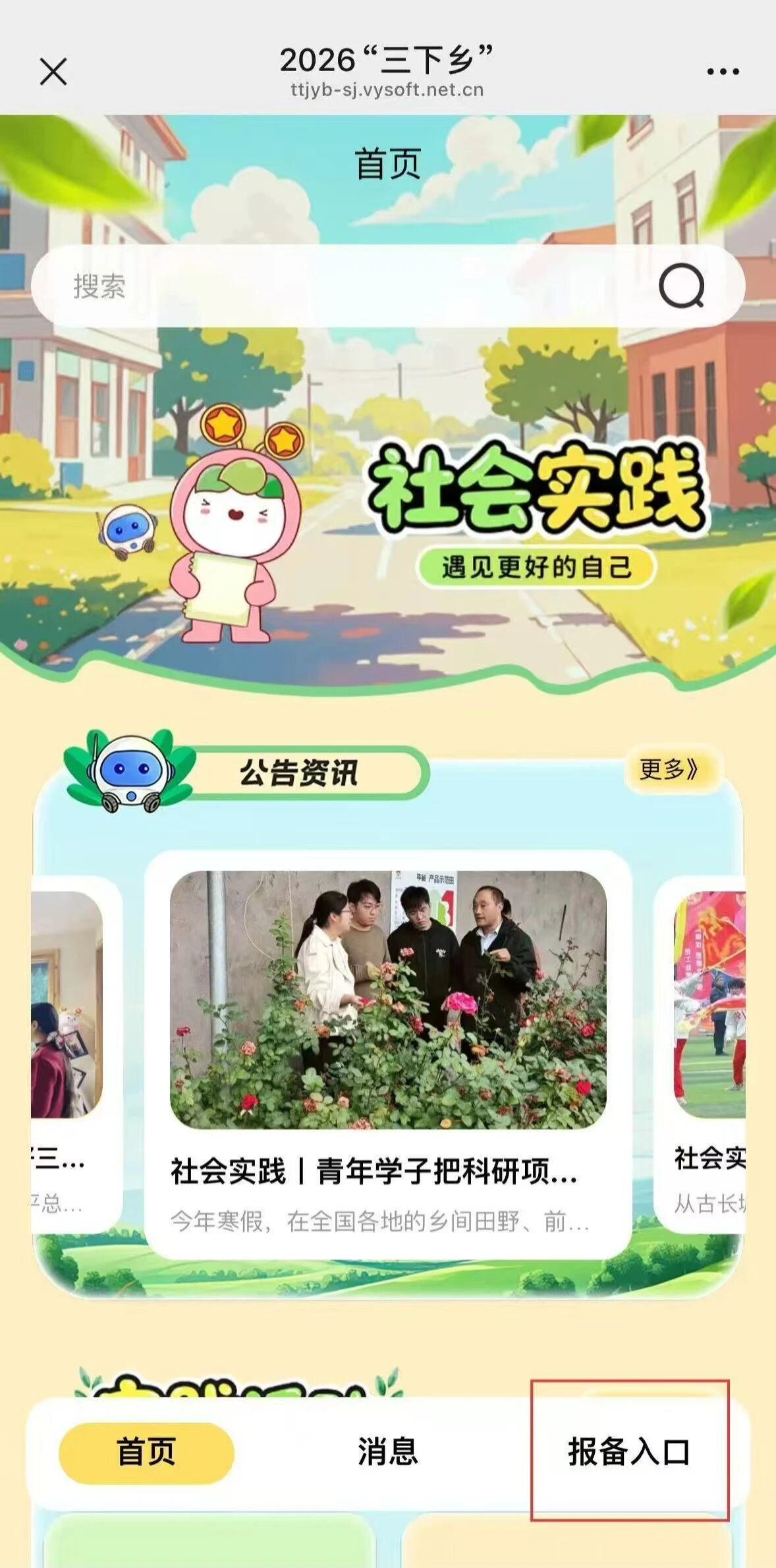776x1568 pixels.
Task: Tap the magnifier search icon
Action: [681, 286]
